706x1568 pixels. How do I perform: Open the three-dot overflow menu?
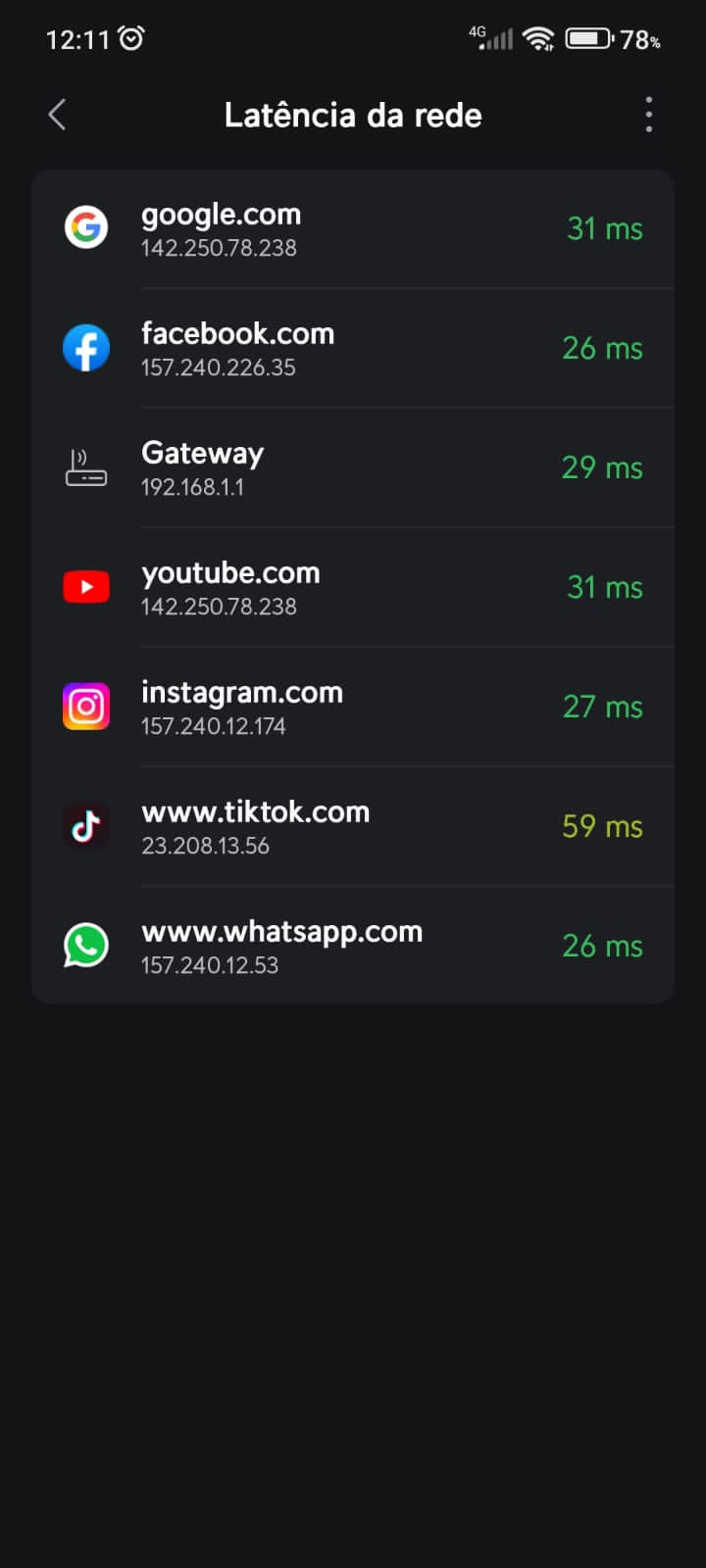coord(648,116)
